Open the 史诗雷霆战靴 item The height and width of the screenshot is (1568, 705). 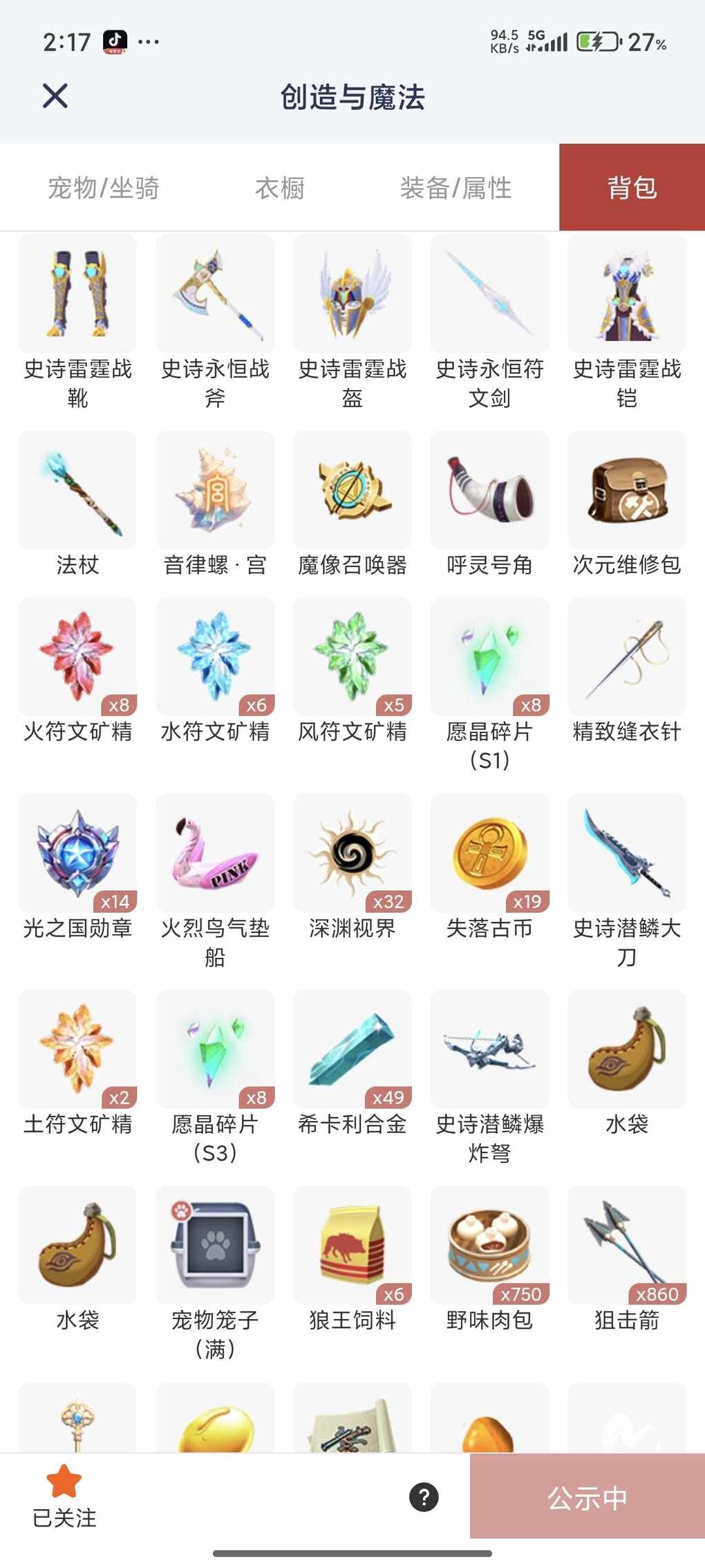pyautogui.click(x=77, y=294)
